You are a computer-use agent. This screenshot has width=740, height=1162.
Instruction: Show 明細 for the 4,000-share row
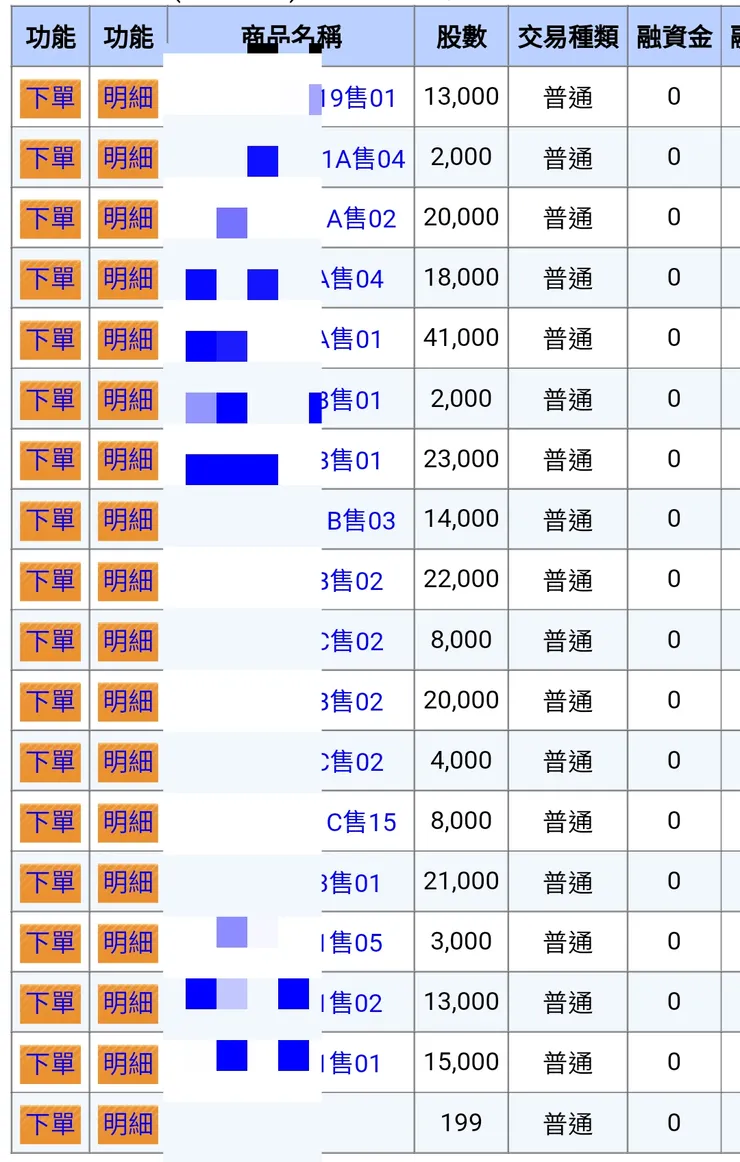pyautogui.click(x=128, y=762)
